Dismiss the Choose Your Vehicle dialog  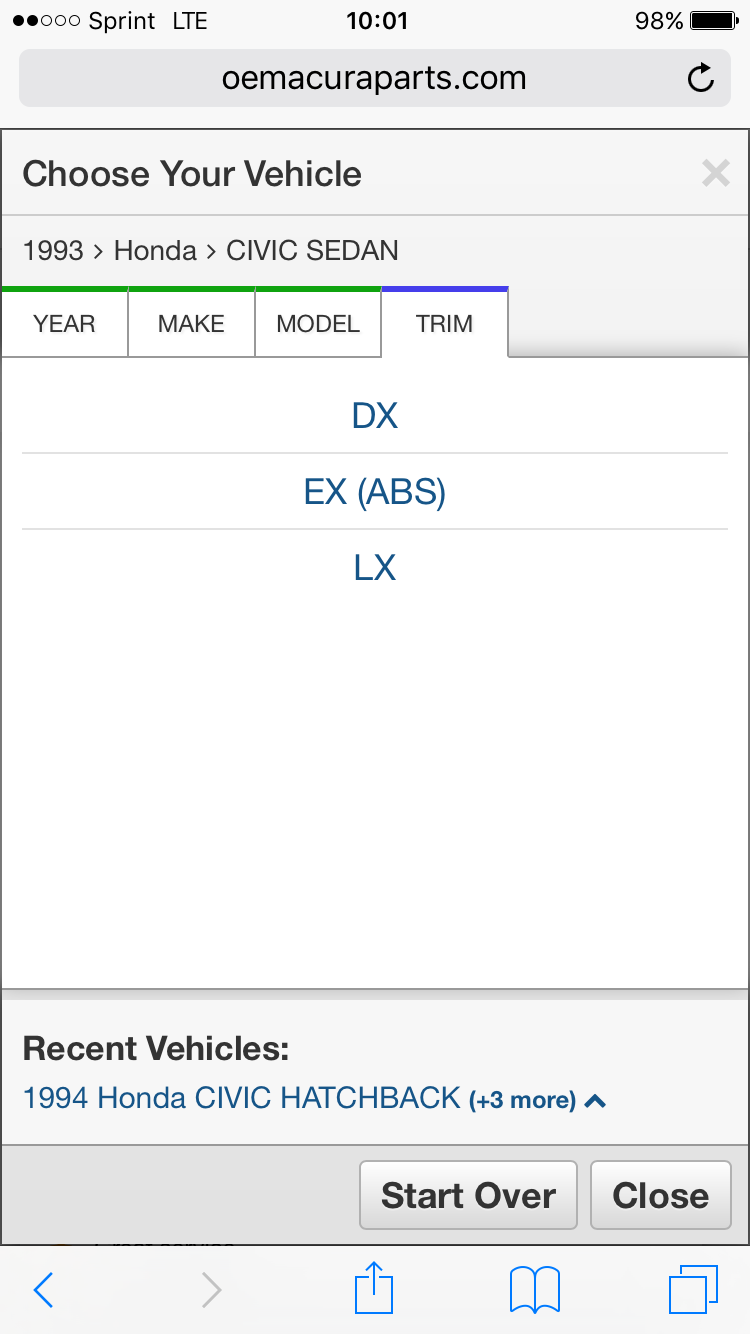(715, 174)
